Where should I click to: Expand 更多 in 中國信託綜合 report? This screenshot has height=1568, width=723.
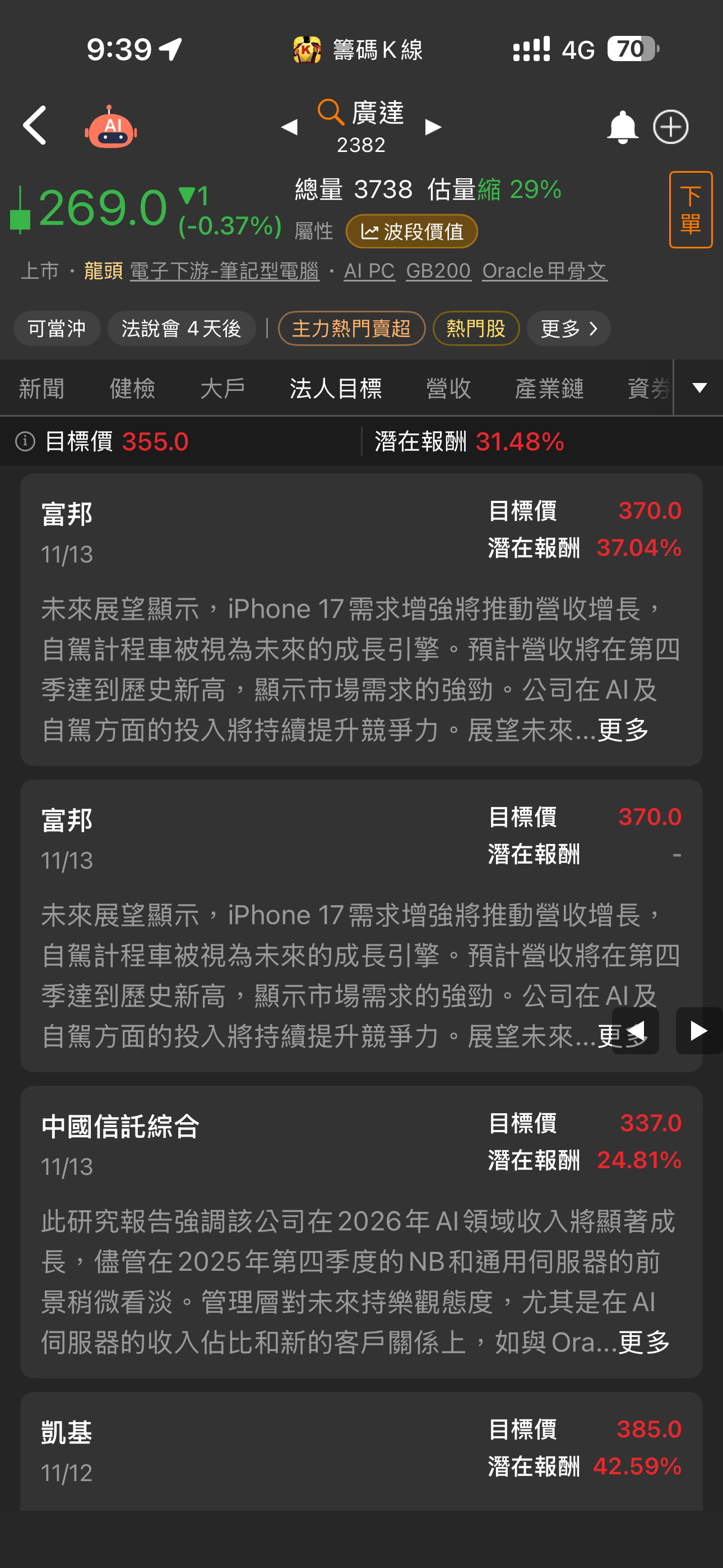644,1342
